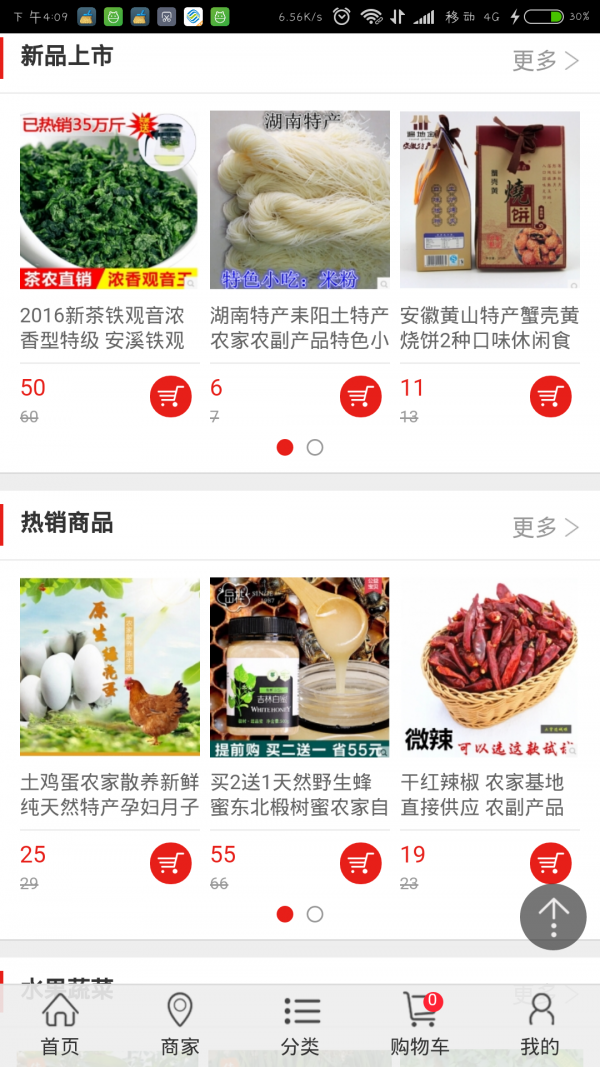The image size is (600, 1067).
Task: Open the 买2送1天然野生蜂蜜 honey product
Action: pyautogui.click(x=299, y=667)
